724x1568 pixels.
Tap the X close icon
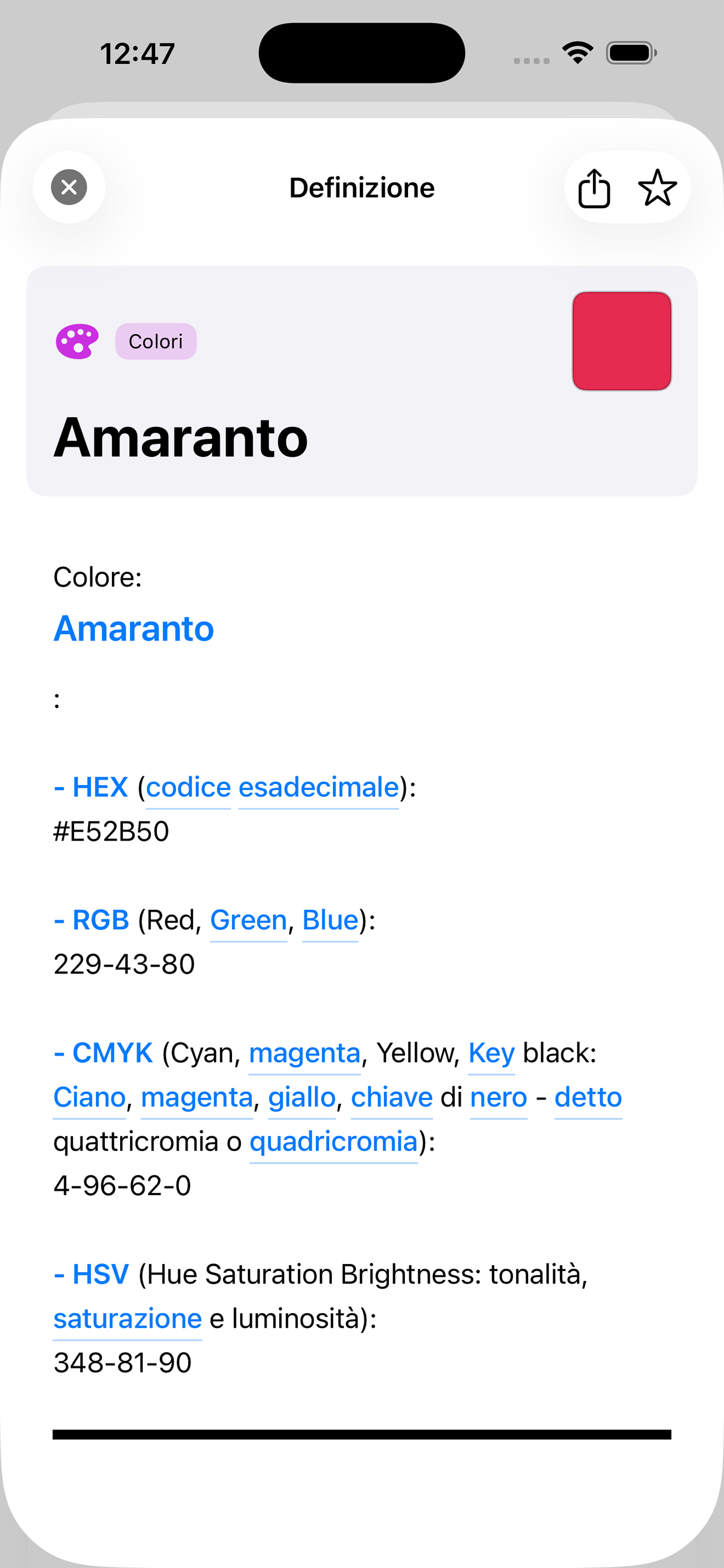click(68, 187)
